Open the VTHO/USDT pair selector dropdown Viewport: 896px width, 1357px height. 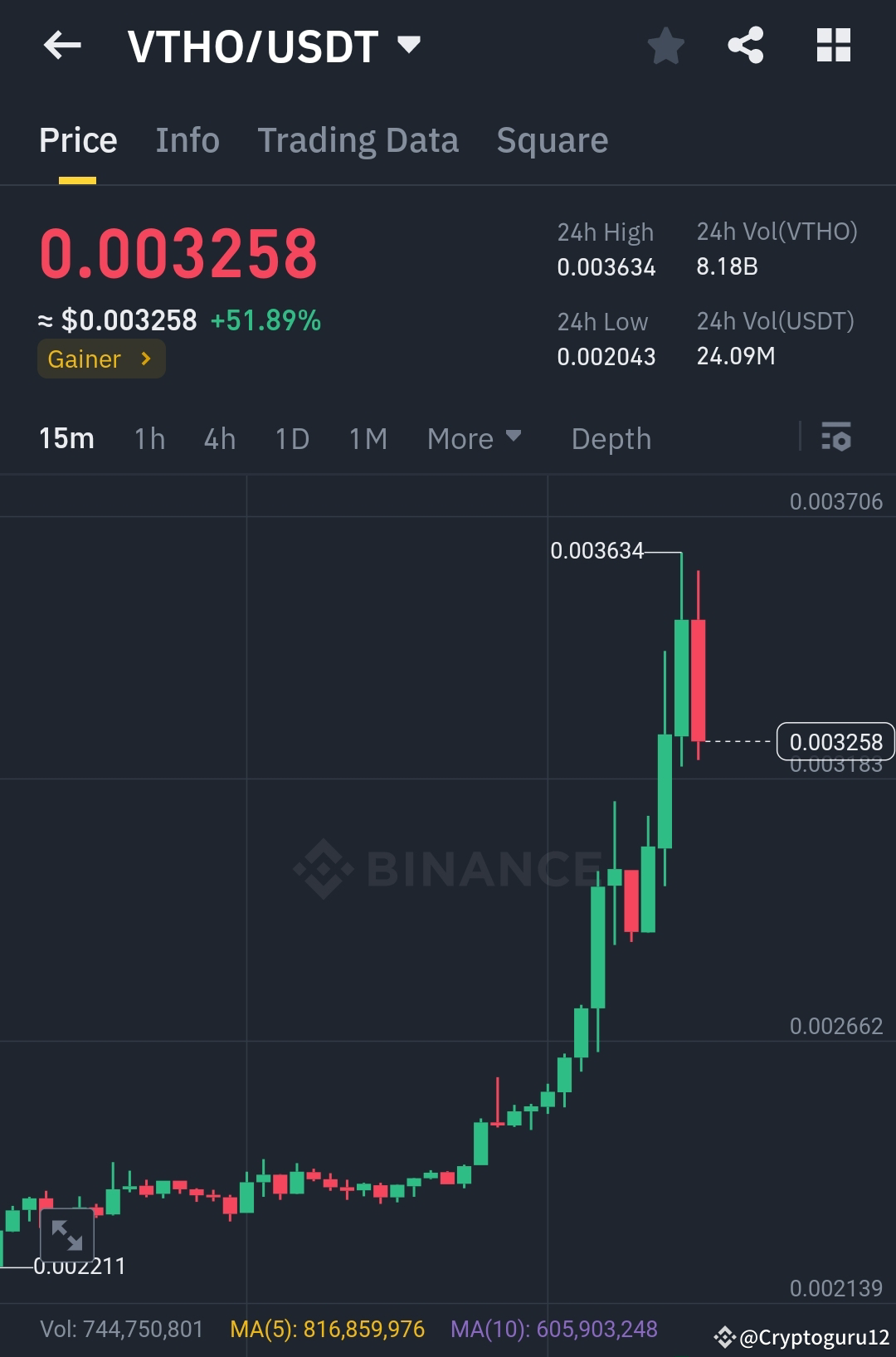tap(408, 46)
